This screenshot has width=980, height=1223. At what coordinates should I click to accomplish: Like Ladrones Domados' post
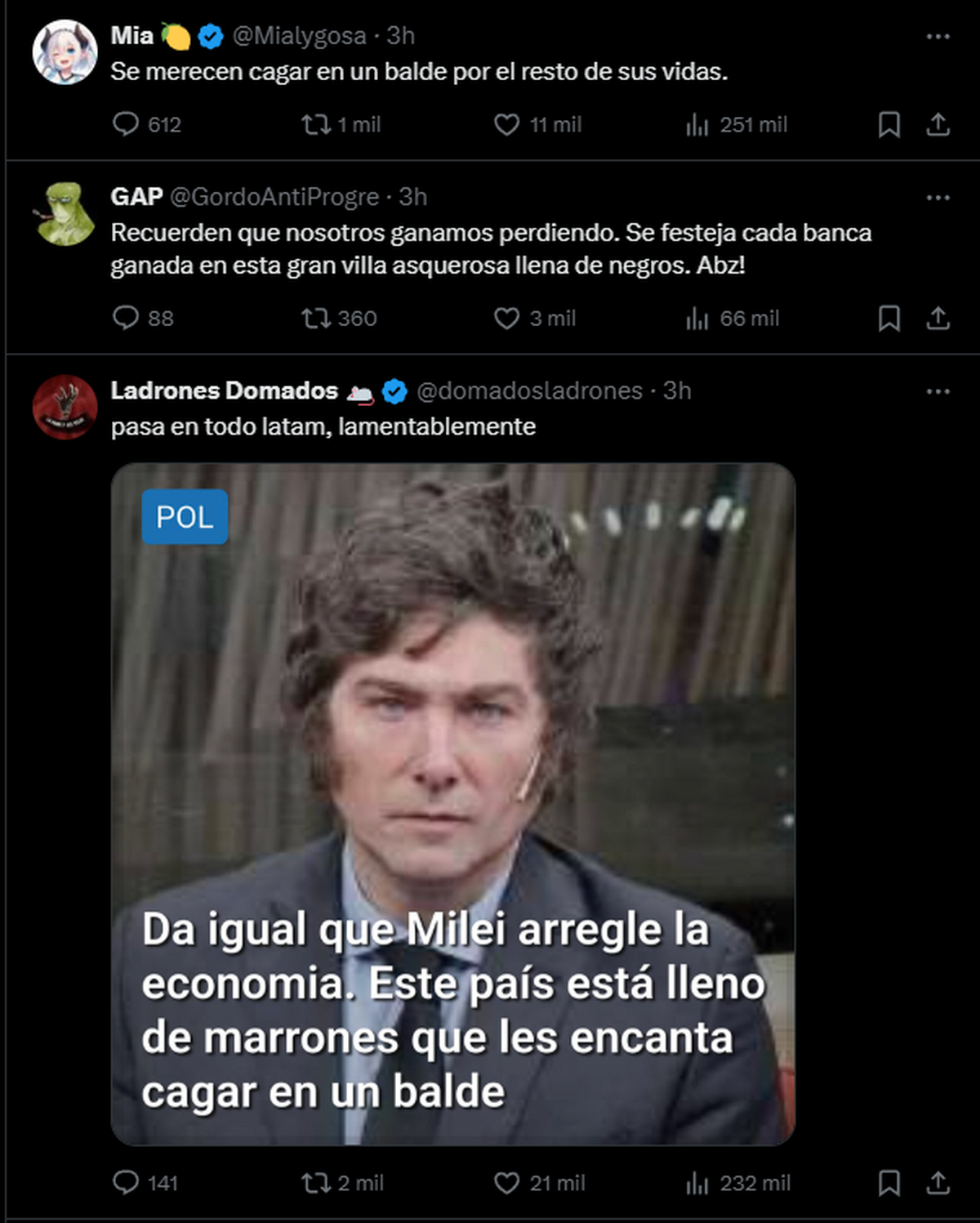tap(506, 1182)
